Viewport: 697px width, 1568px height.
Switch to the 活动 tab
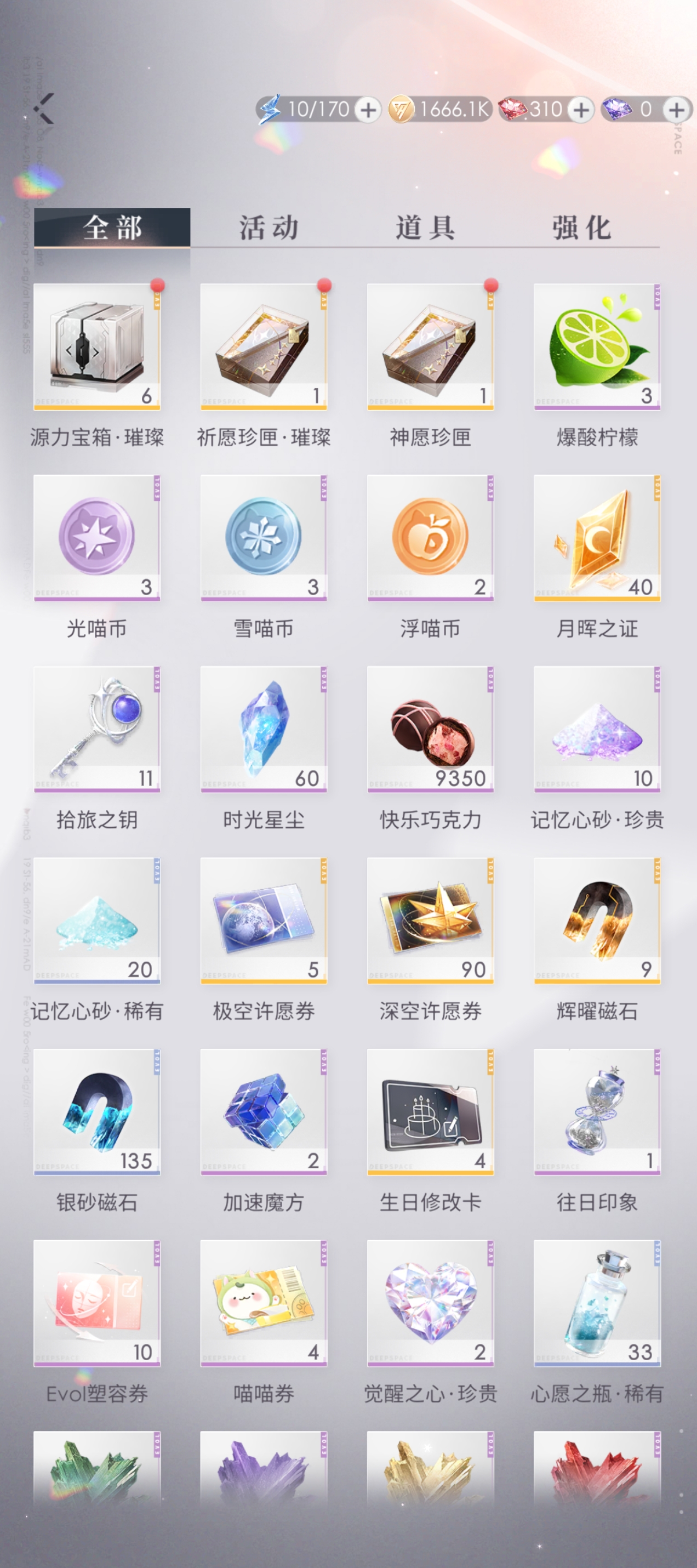[268, 228]
